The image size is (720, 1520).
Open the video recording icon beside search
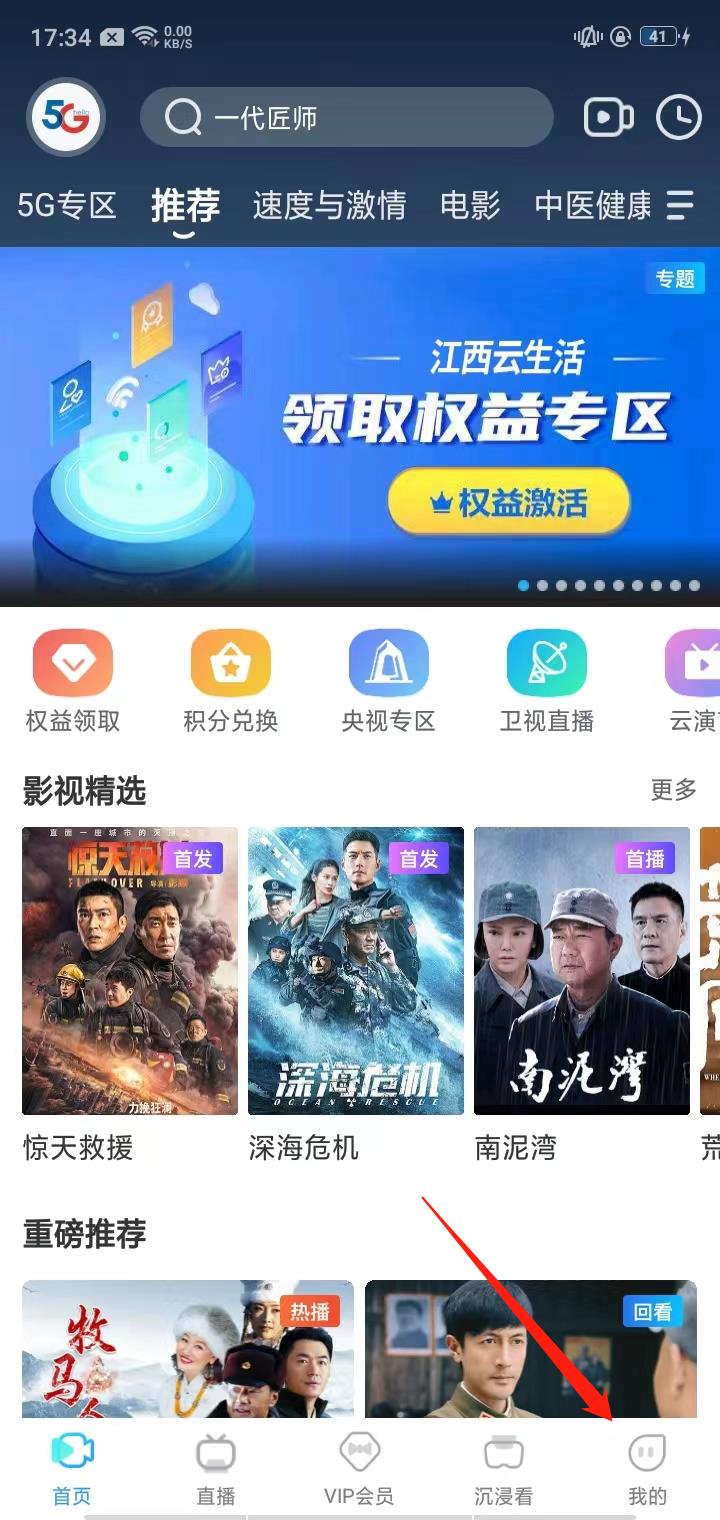[608, 117]
